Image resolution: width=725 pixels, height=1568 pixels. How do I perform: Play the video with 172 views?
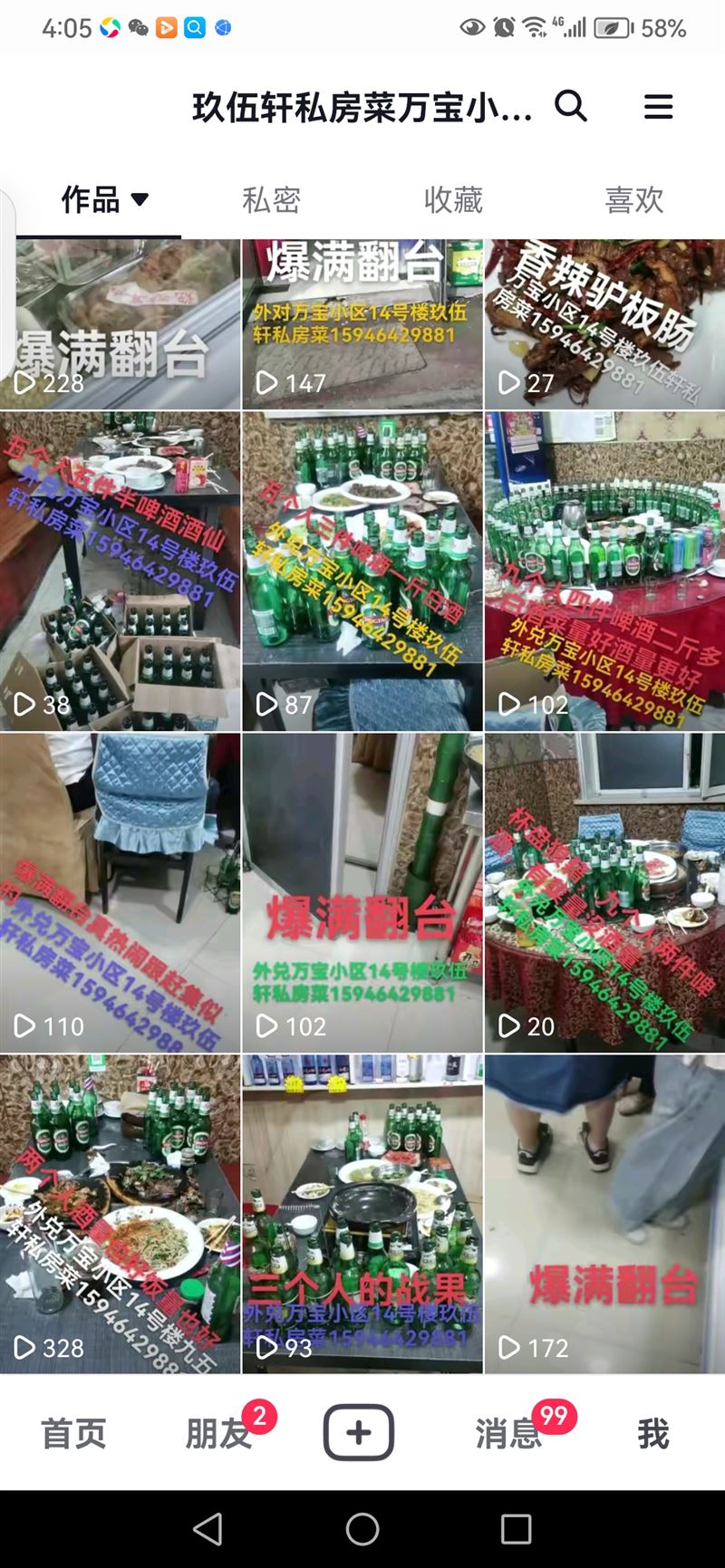click(x=604, y=1215)
